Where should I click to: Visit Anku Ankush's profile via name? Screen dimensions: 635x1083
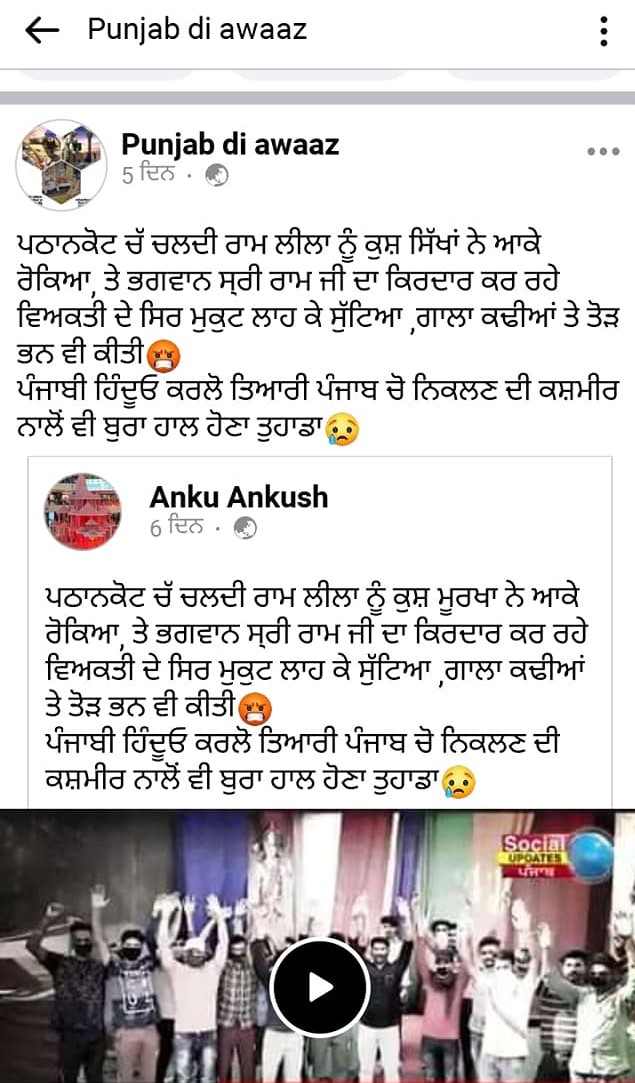(x=239, y=496)
